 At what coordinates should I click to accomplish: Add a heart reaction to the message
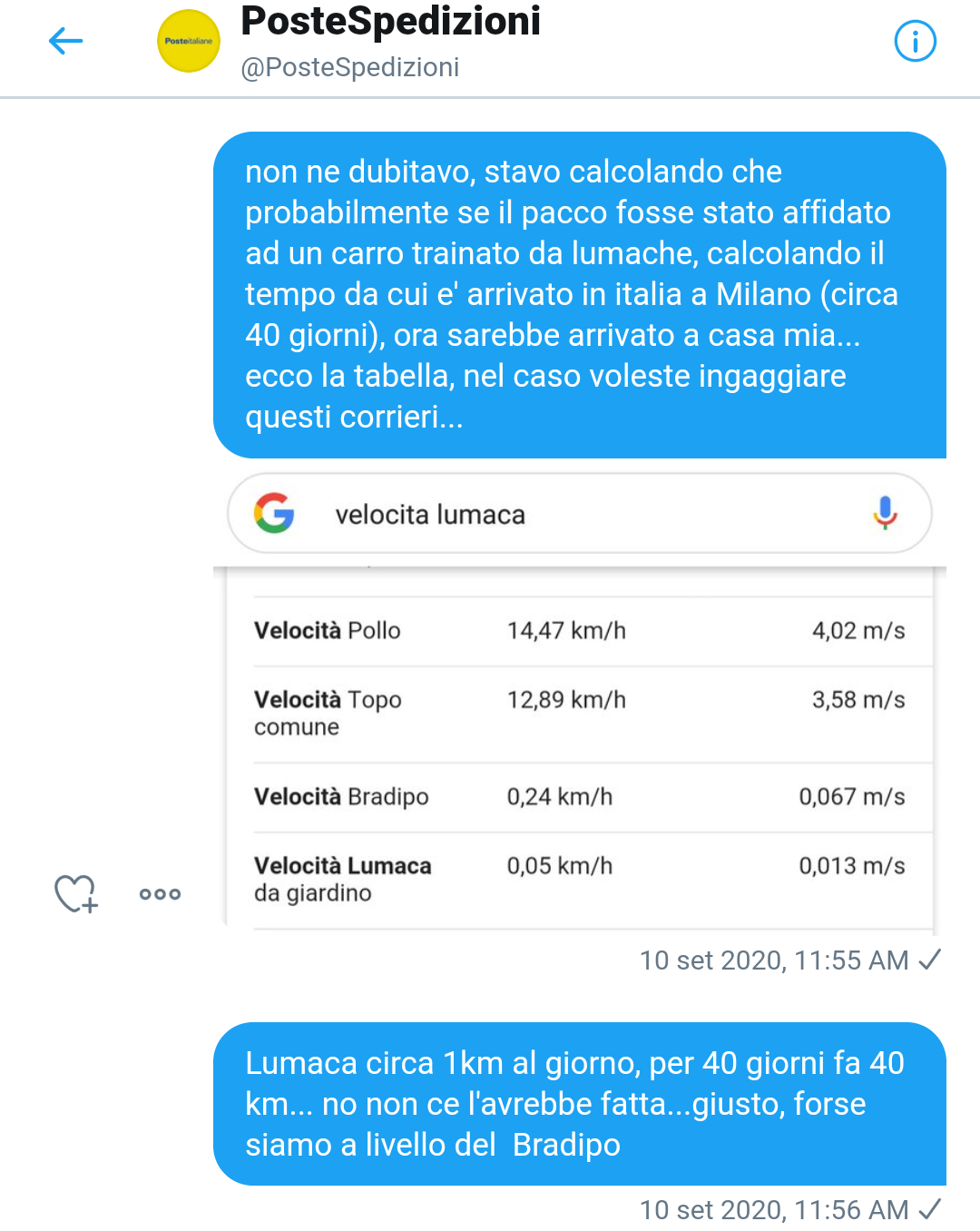(75, 893)
